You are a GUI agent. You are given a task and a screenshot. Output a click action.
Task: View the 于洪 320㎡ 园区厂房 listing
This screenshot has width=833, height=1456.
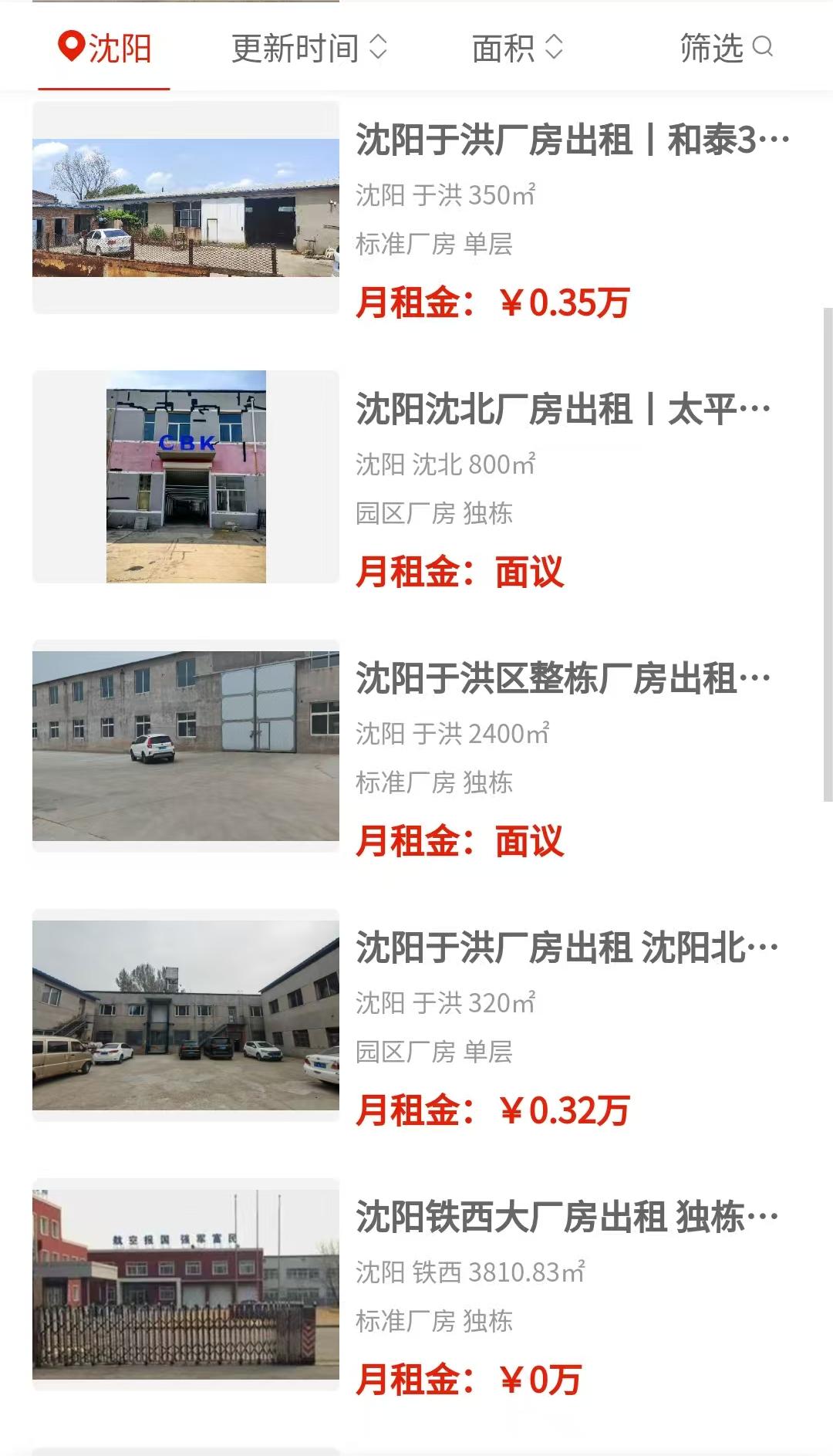click(567, 948)
